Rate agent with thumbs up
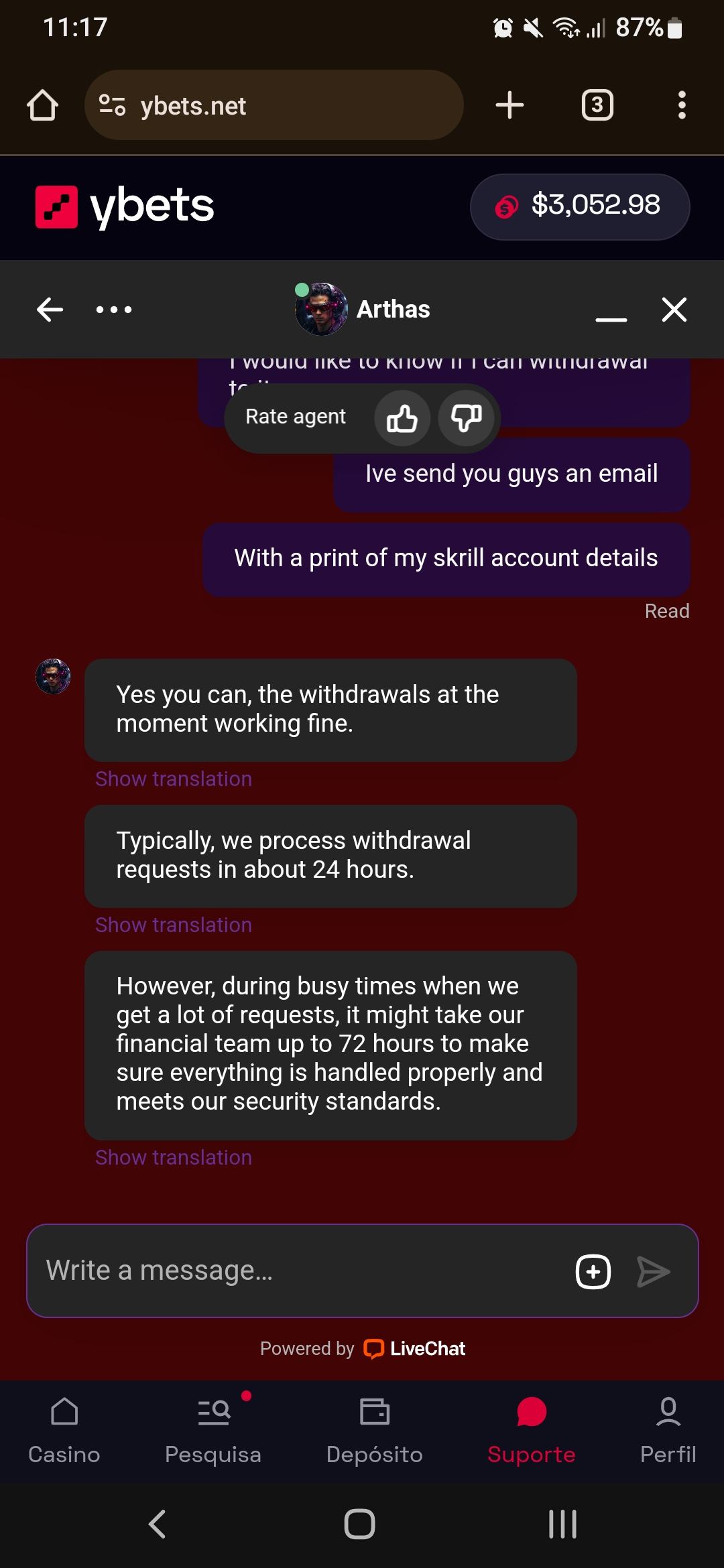This screenshot has height=1568, width=724. point(402,419)
